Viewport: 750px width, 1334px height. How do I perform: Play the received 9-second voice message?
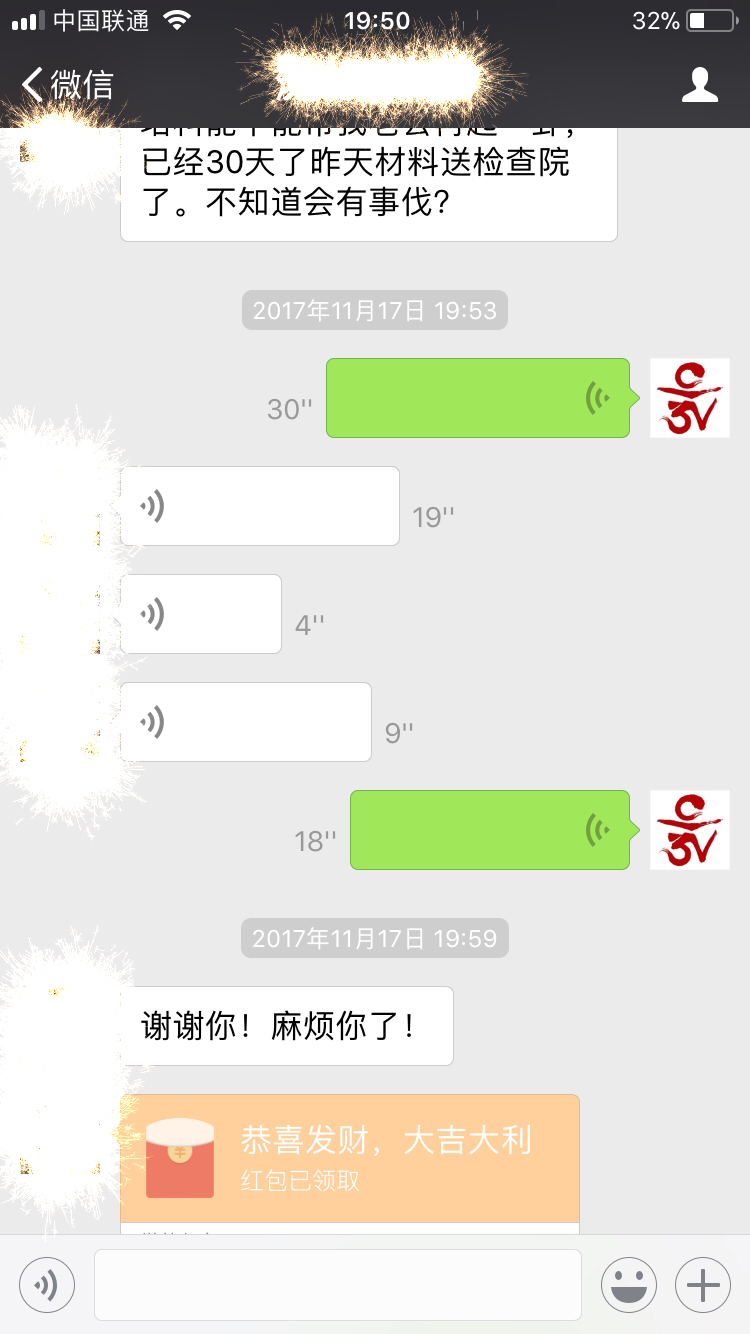pyautogui.click(x=246, y=722)
